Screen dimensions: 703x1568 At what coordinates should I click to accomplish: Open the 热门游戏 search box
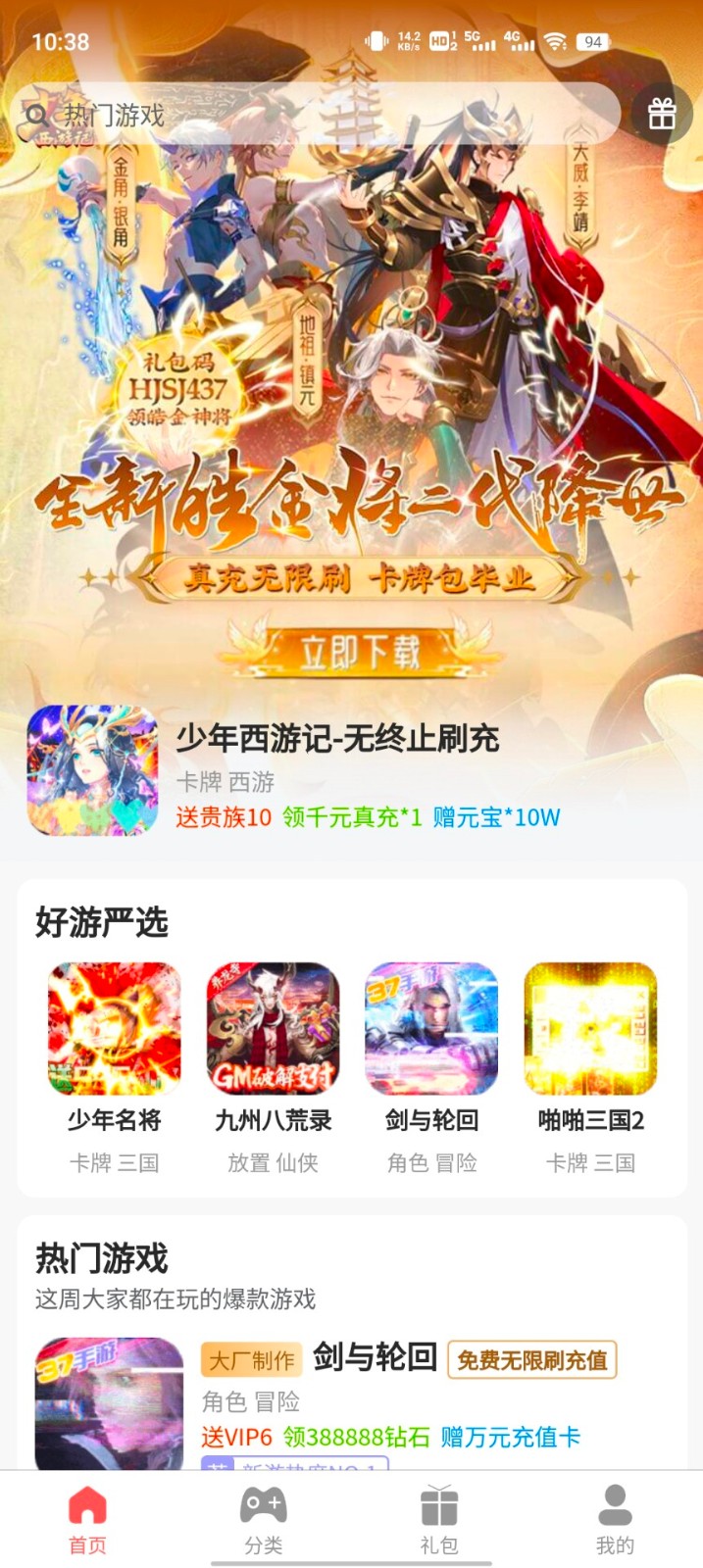click(x=316, y=115)
